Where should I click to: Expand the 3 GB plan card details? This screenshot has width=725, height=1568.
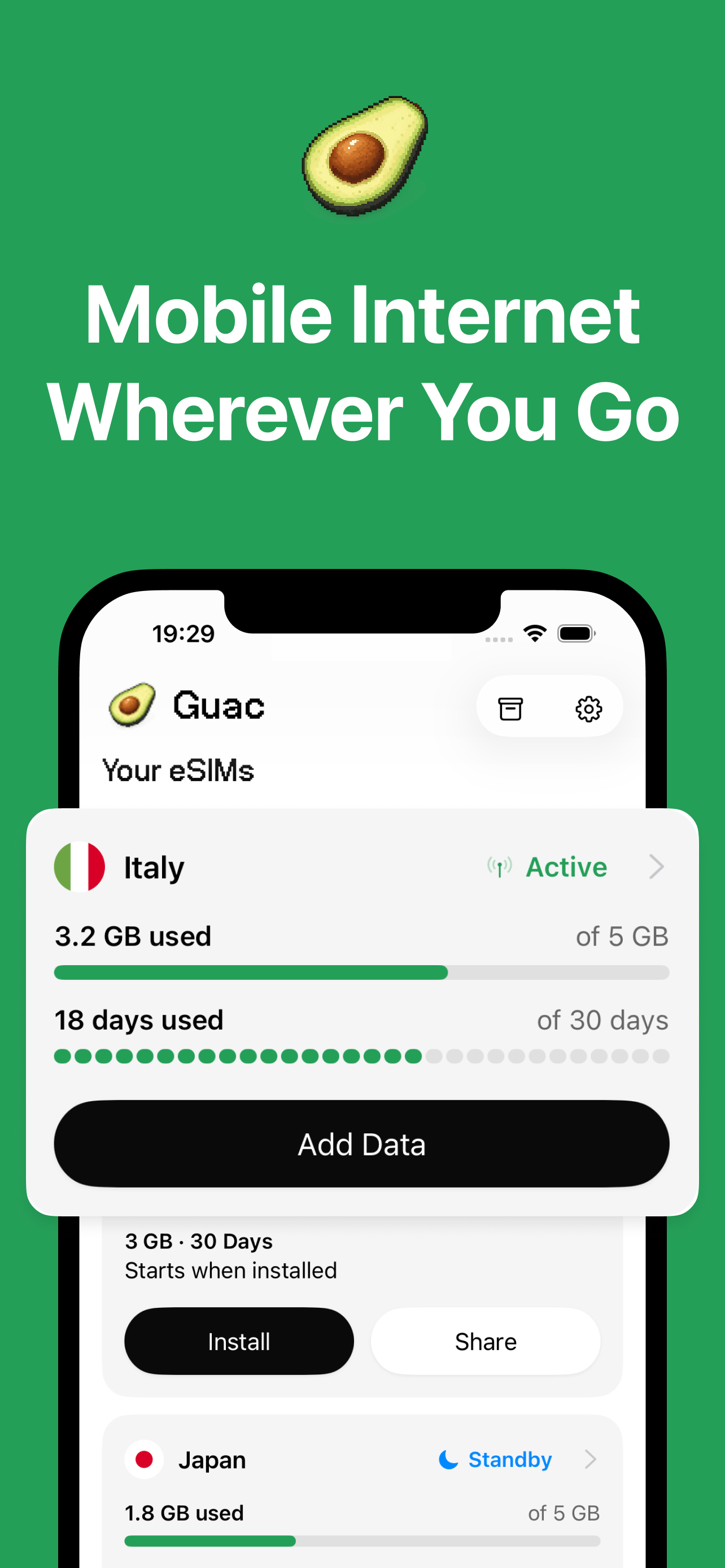[198, 1241]
